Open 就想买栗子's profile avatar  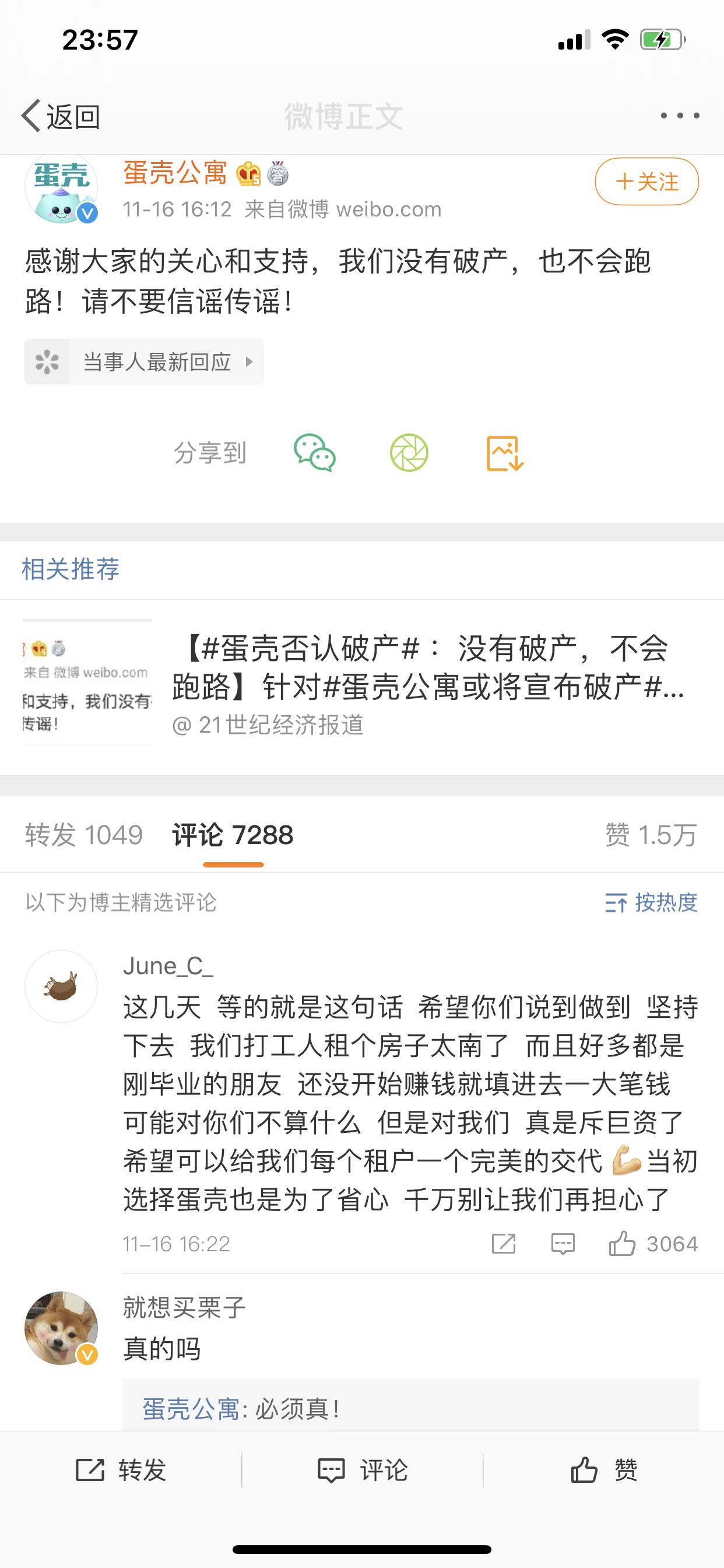point(61,1328)
